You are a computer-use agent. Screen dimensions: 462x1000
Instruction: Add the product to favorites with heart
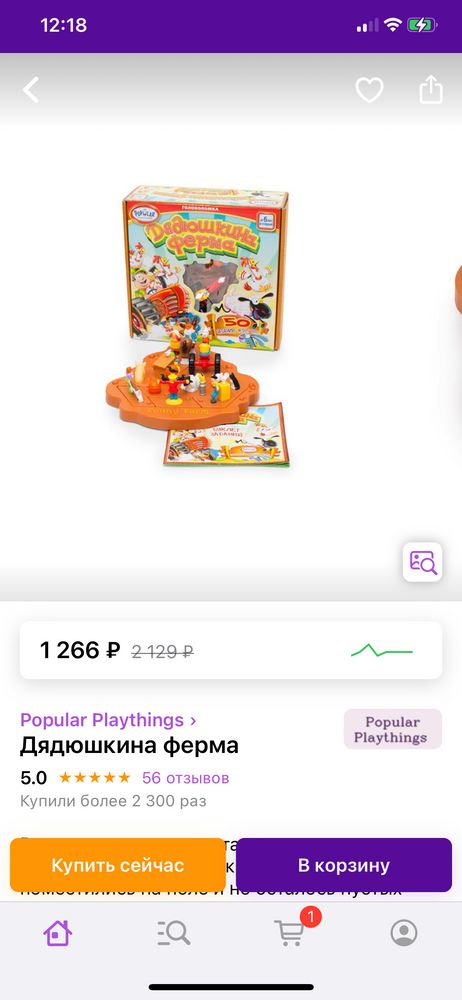coord(369,90)
